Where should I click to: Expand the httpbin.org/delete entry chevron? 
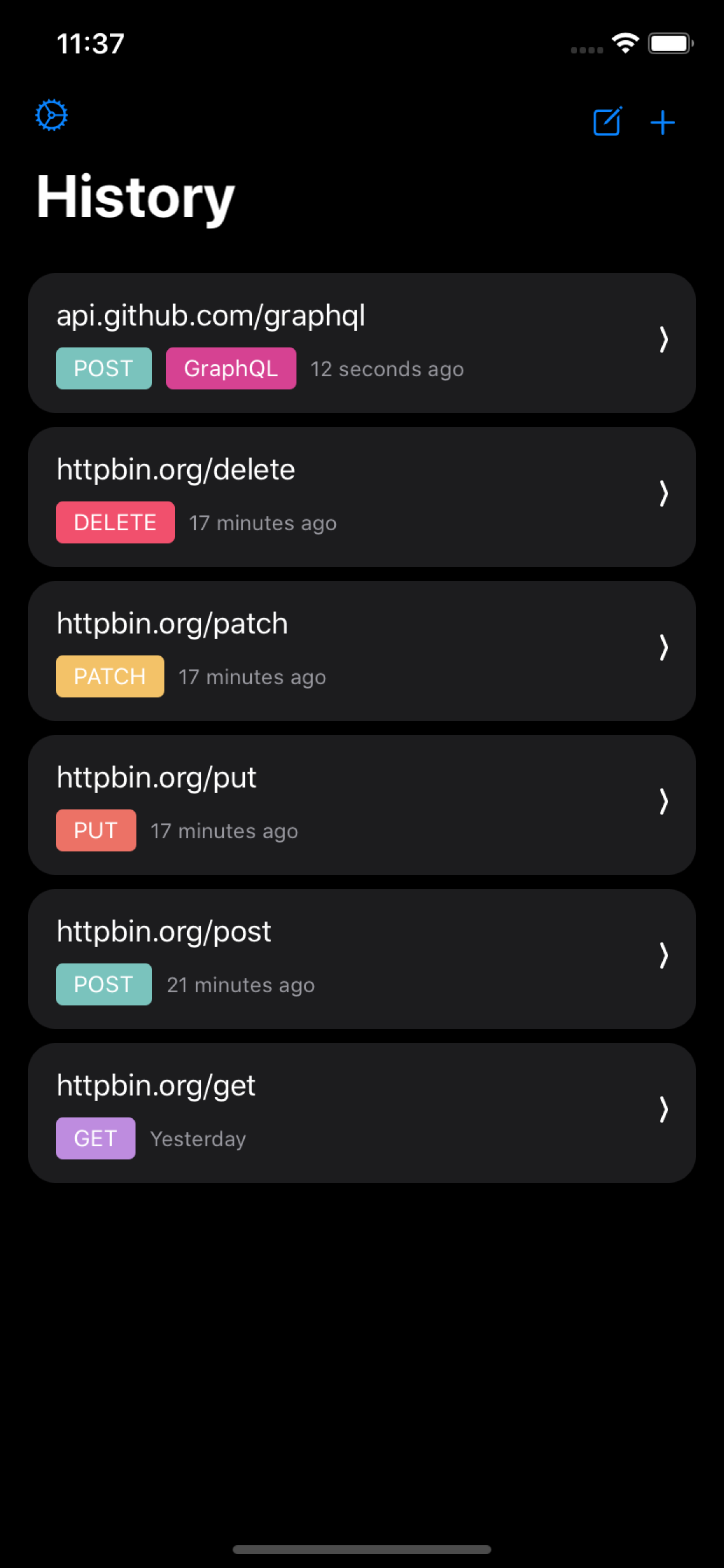click(x=665, y=495)
